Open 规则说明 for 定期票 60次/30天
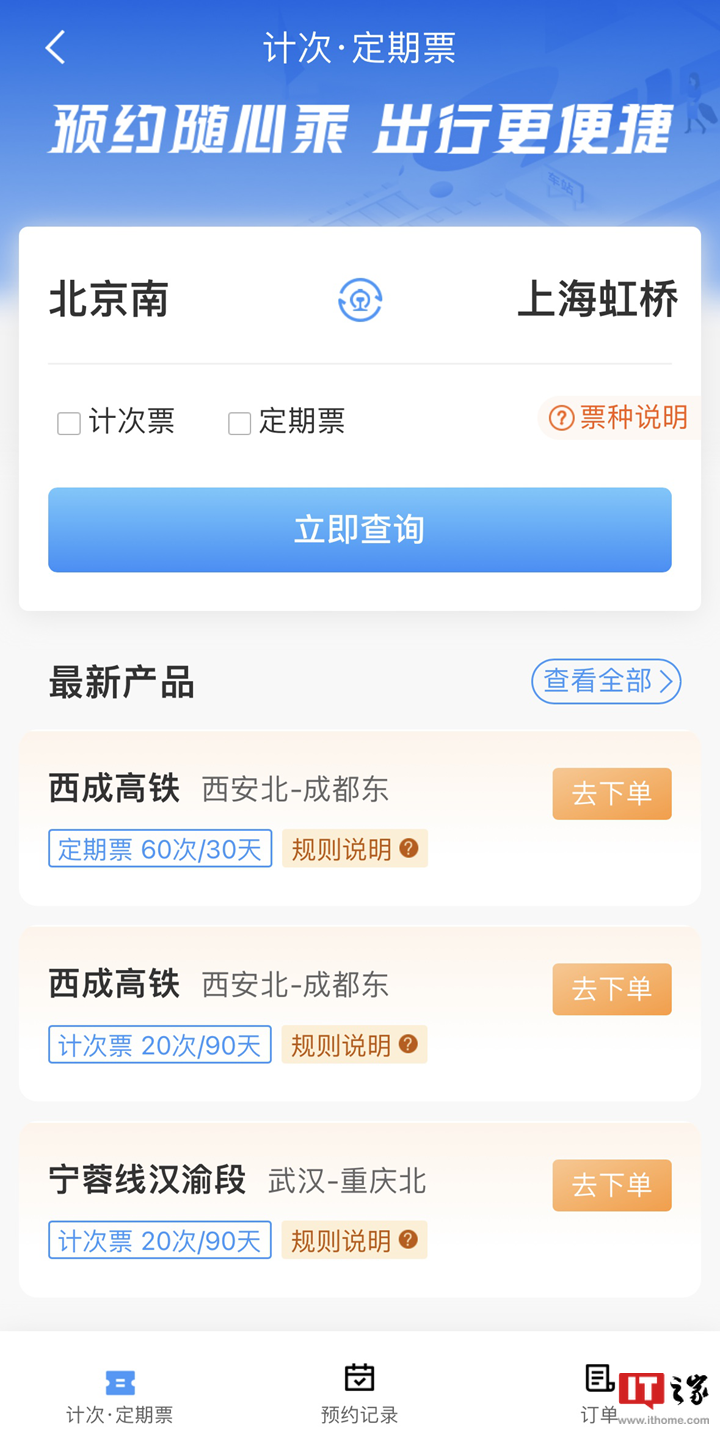This screenshot has width=720, height=1435. (x=355, y=849)
